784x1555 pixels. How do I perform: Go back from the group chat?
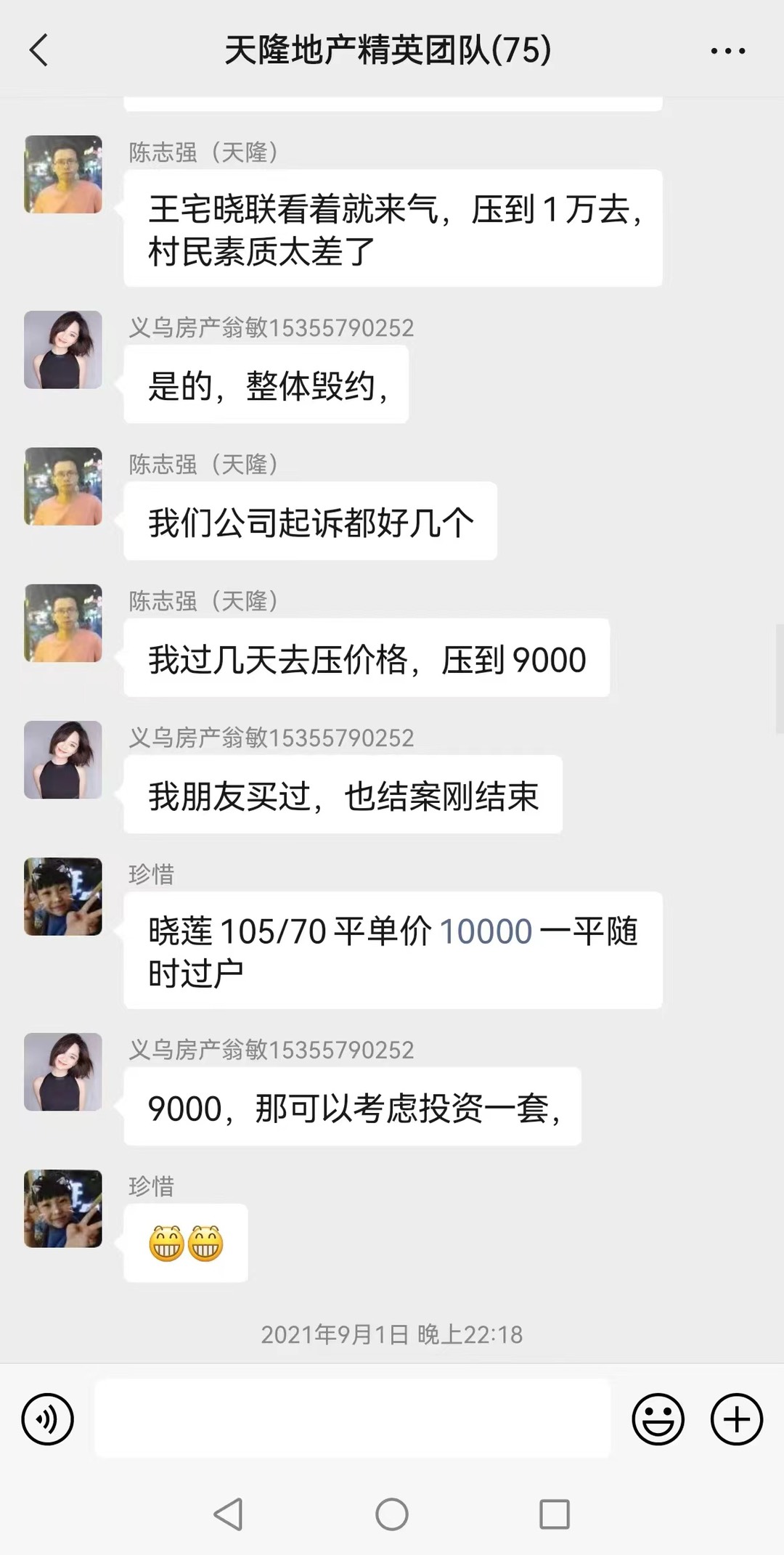click(39, 51)
